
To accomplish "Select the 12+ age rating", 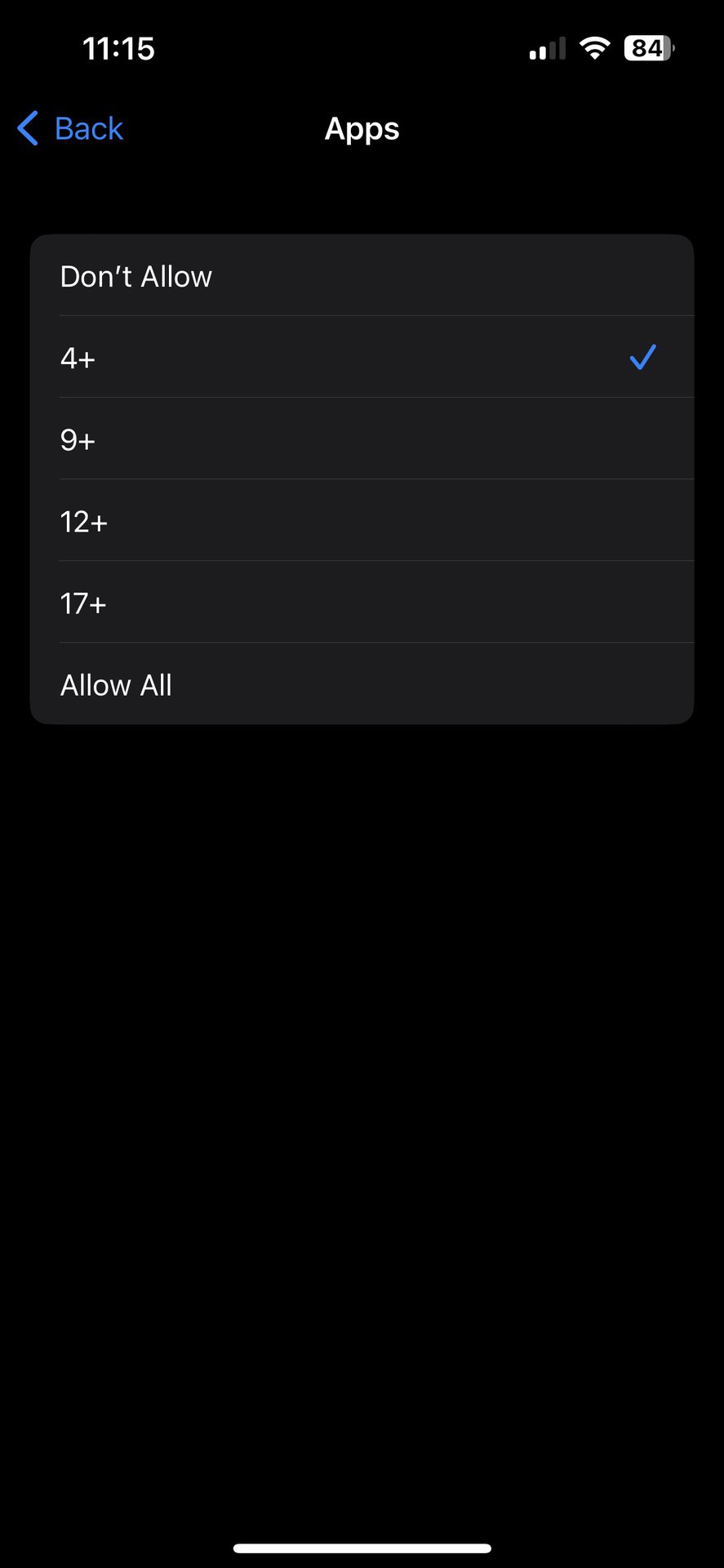I will [362, 520].
